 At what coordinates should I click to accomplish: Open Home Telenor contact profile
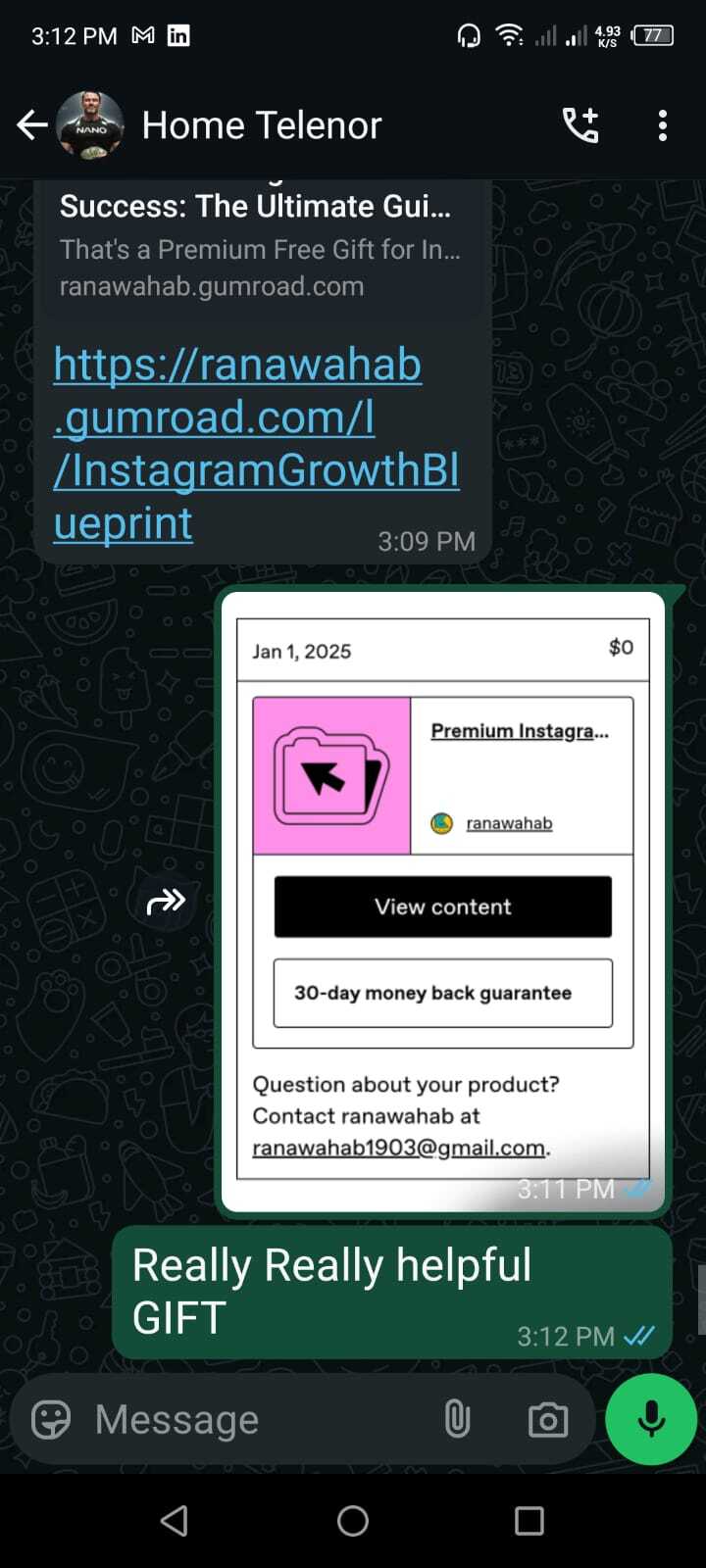coord(262,125)
